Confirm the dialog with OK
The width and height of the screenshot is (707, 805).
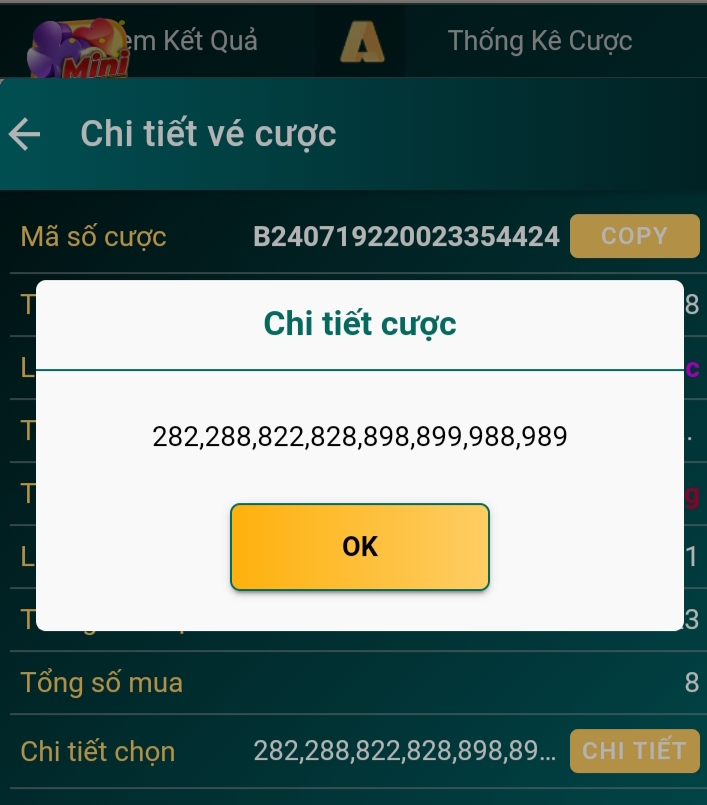(x=359, y=547)
